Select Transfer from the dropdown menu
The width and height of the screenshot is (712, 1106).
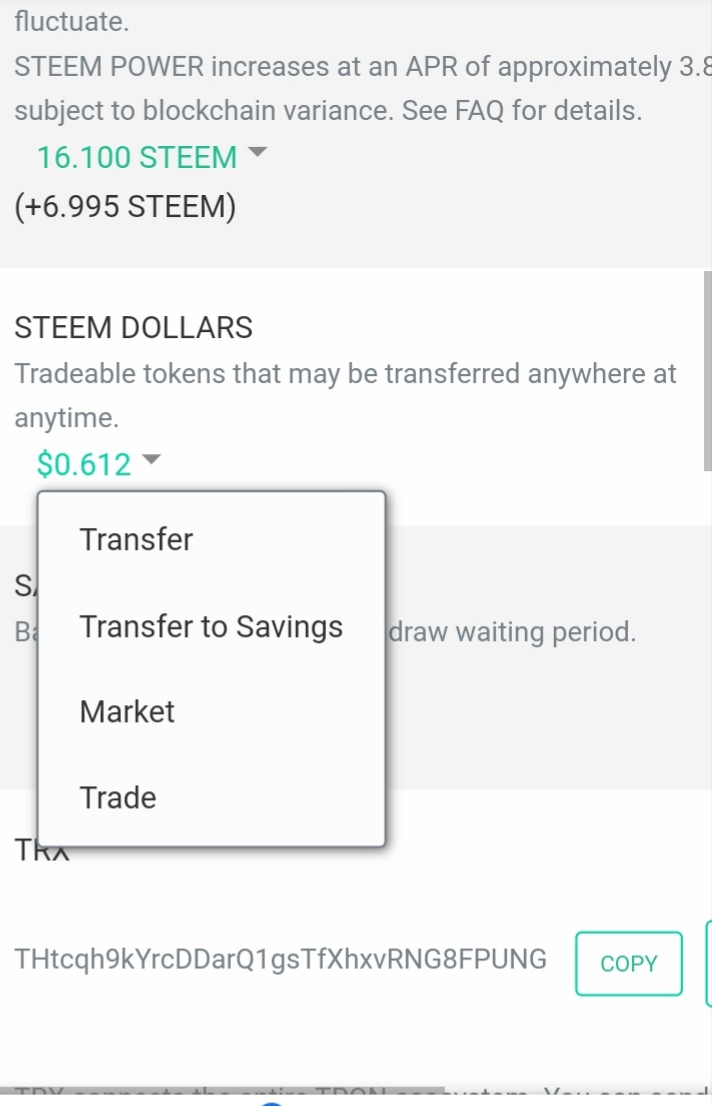(137, 540)
